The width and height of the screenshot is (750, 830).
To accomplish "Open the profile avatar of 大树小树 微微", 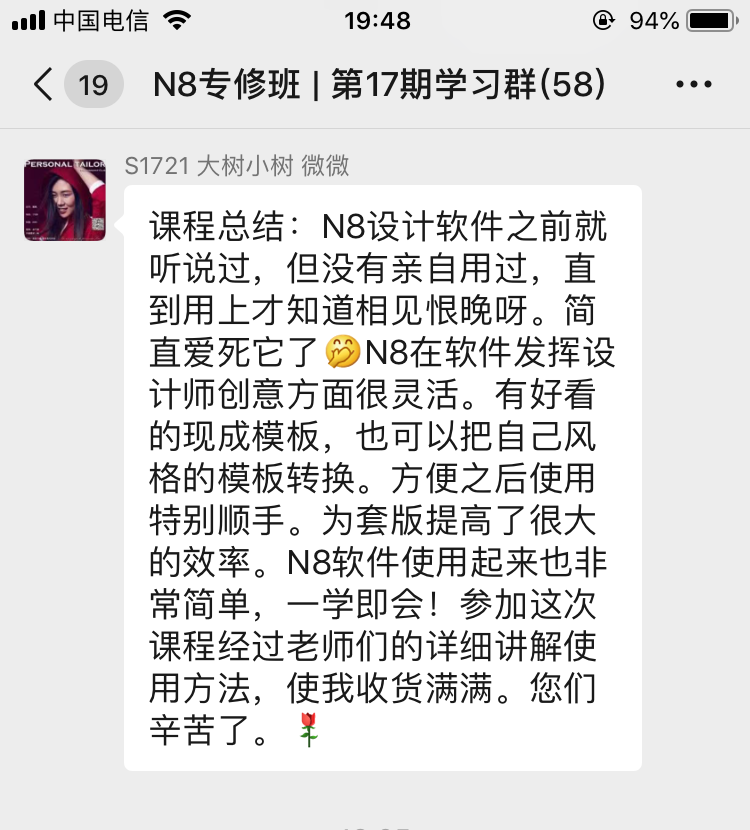I will pyautogui.click(x=65, y=198).
